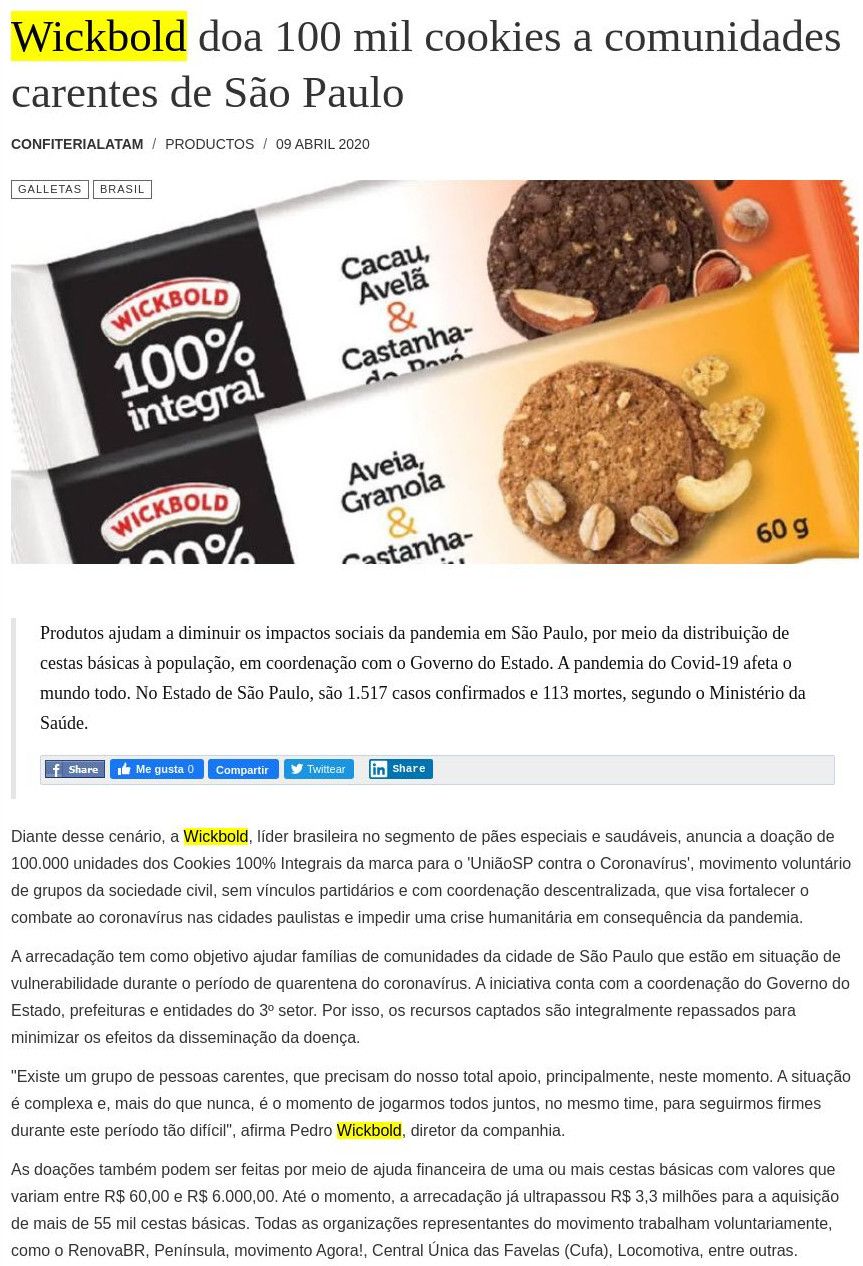Share the article on Facebook
Screen dimensions: 863x1266
75,769
